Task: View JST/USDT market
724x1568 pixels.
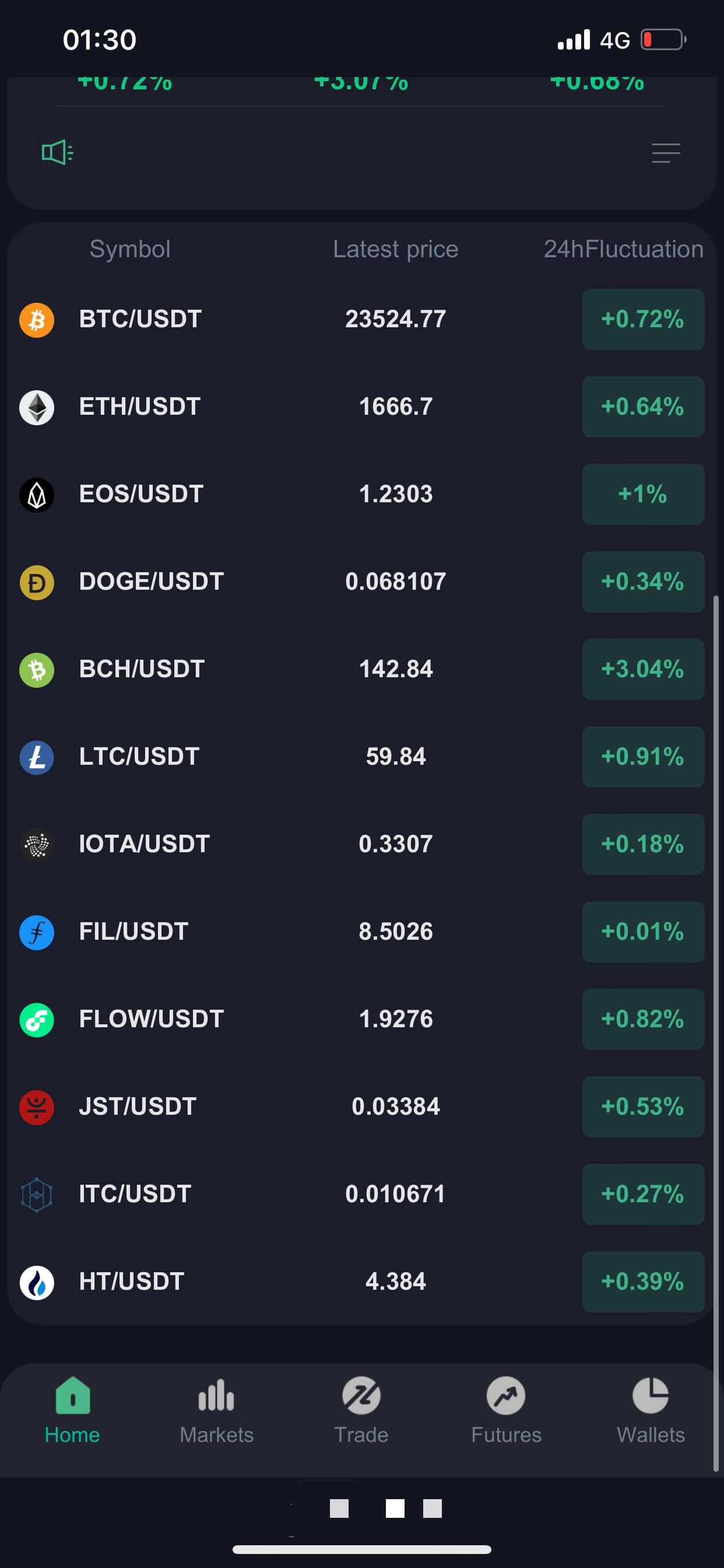Action: pos(138,1107)
